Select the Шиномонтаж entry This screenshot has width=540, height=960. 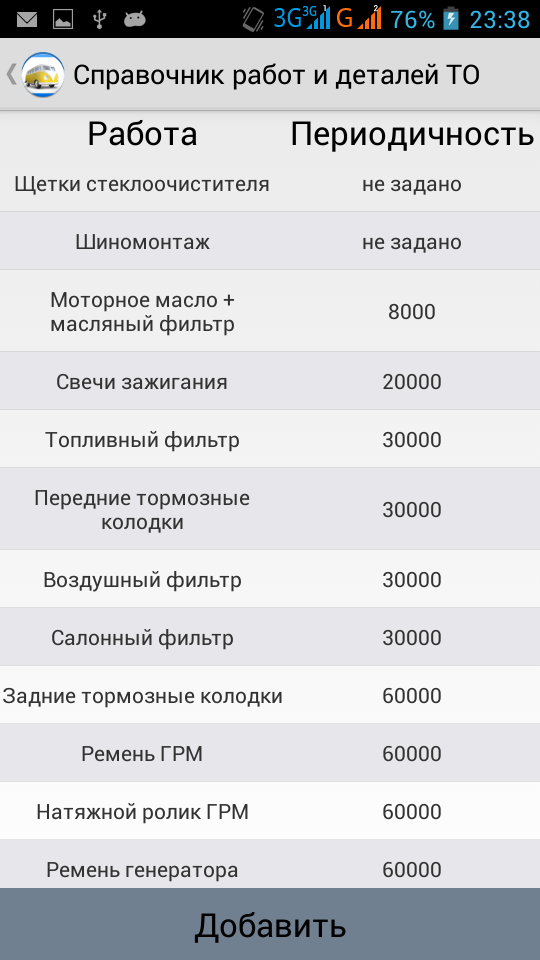pos(270,241)
